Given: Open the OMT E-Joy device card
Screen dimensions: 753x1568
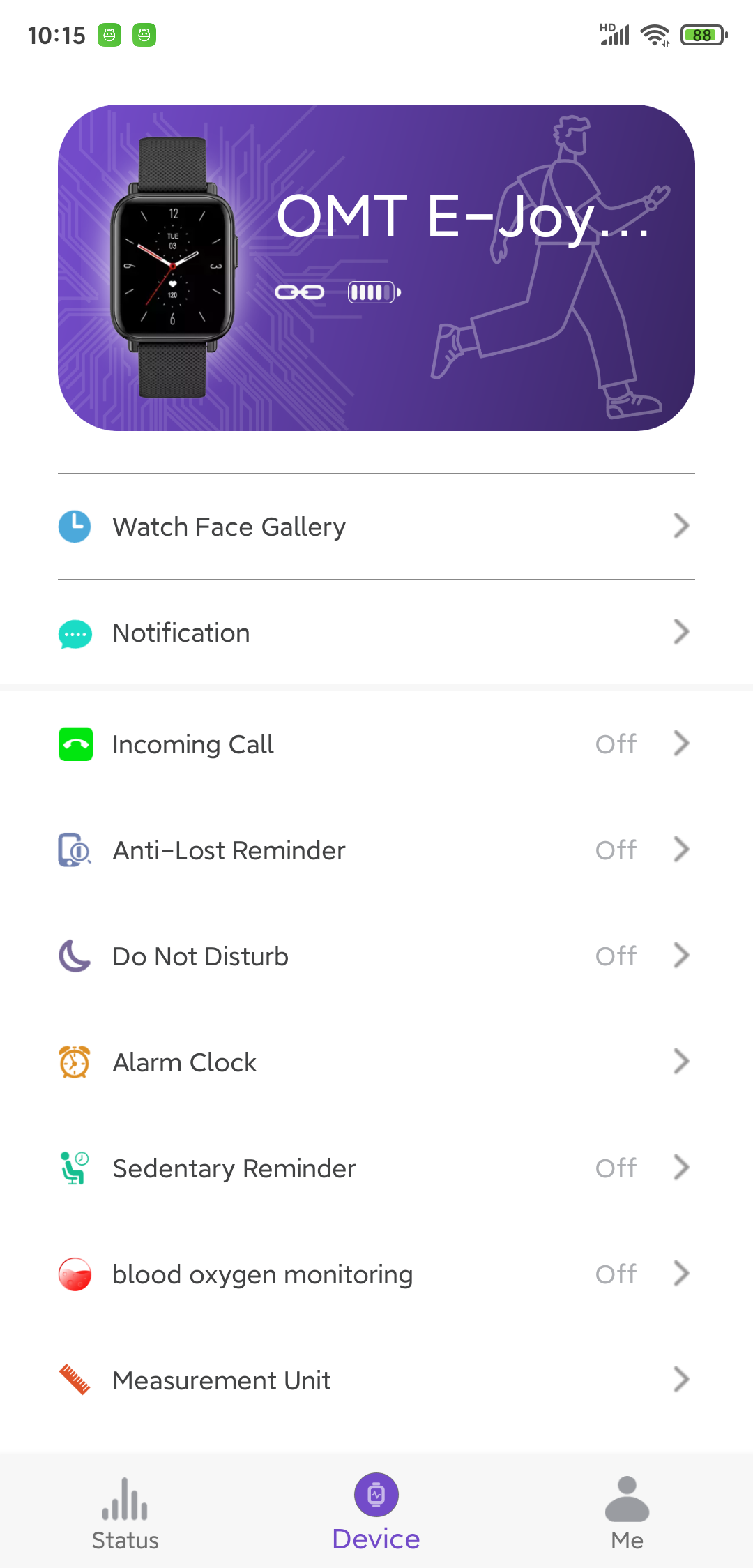Looking at the screenshot, I should pos(376,268).
